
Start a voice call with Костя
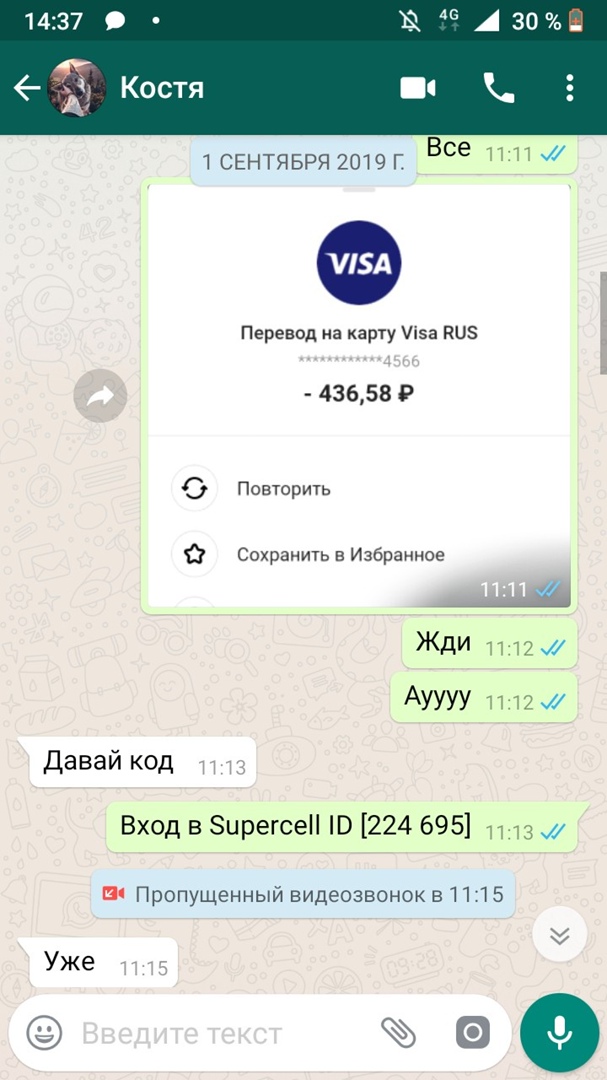coord(498,88)
